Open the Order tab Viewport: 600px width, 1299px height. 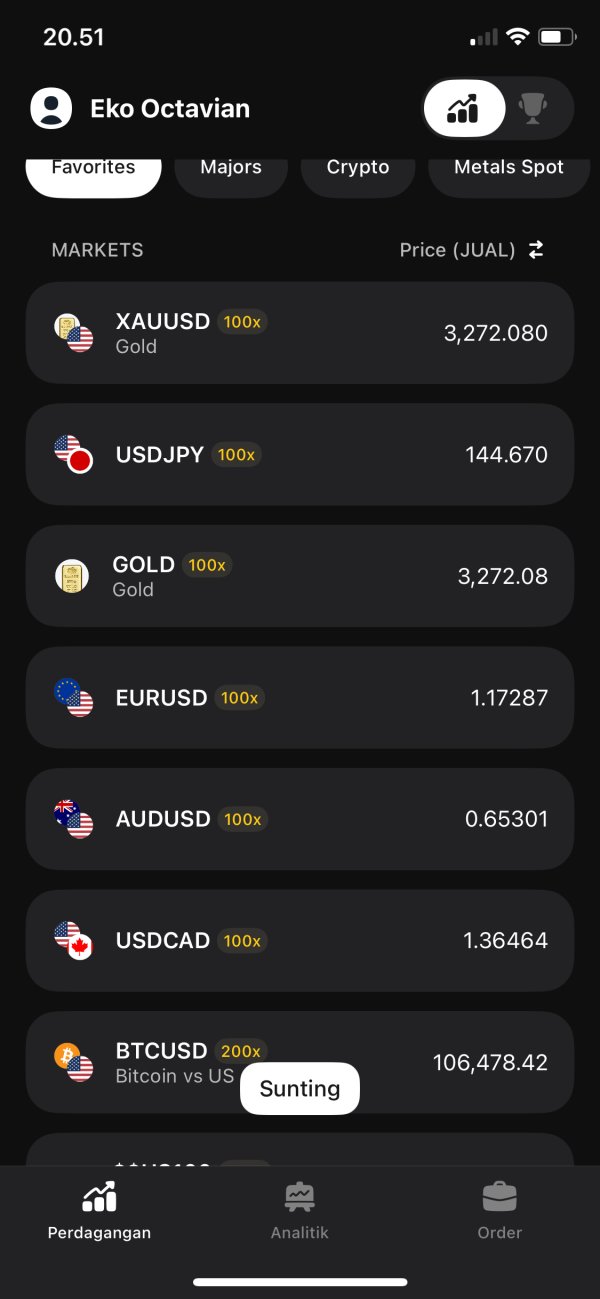point(500,1211)
